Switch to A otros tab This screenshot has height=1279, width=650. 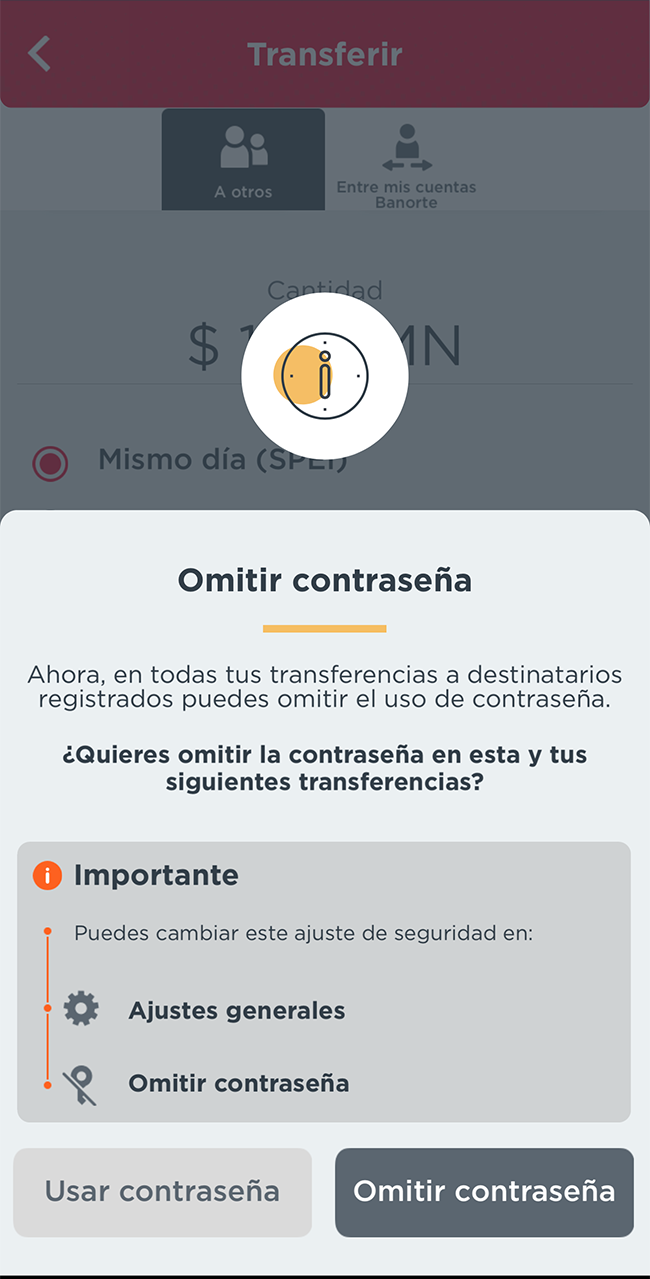pos(243,160)
